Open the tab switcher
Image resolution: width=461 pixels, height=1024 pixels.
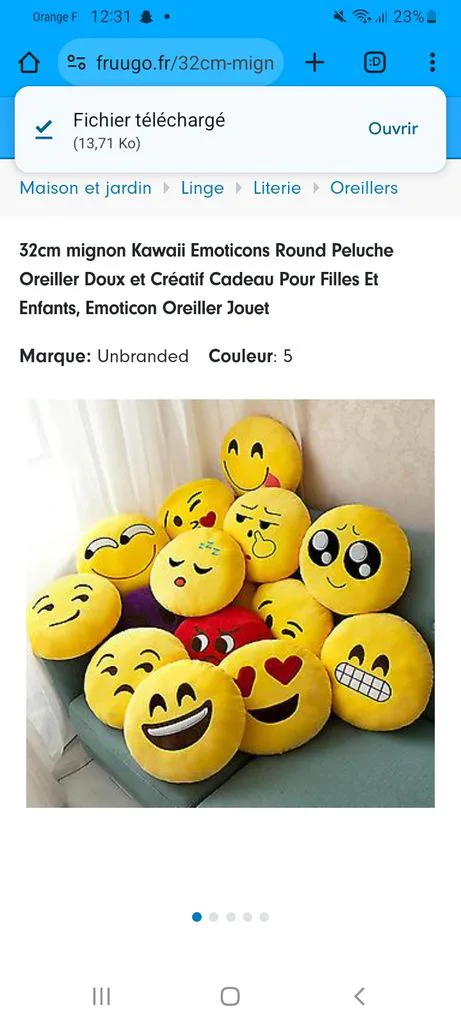pyautogui.click(x=374, y=63)
